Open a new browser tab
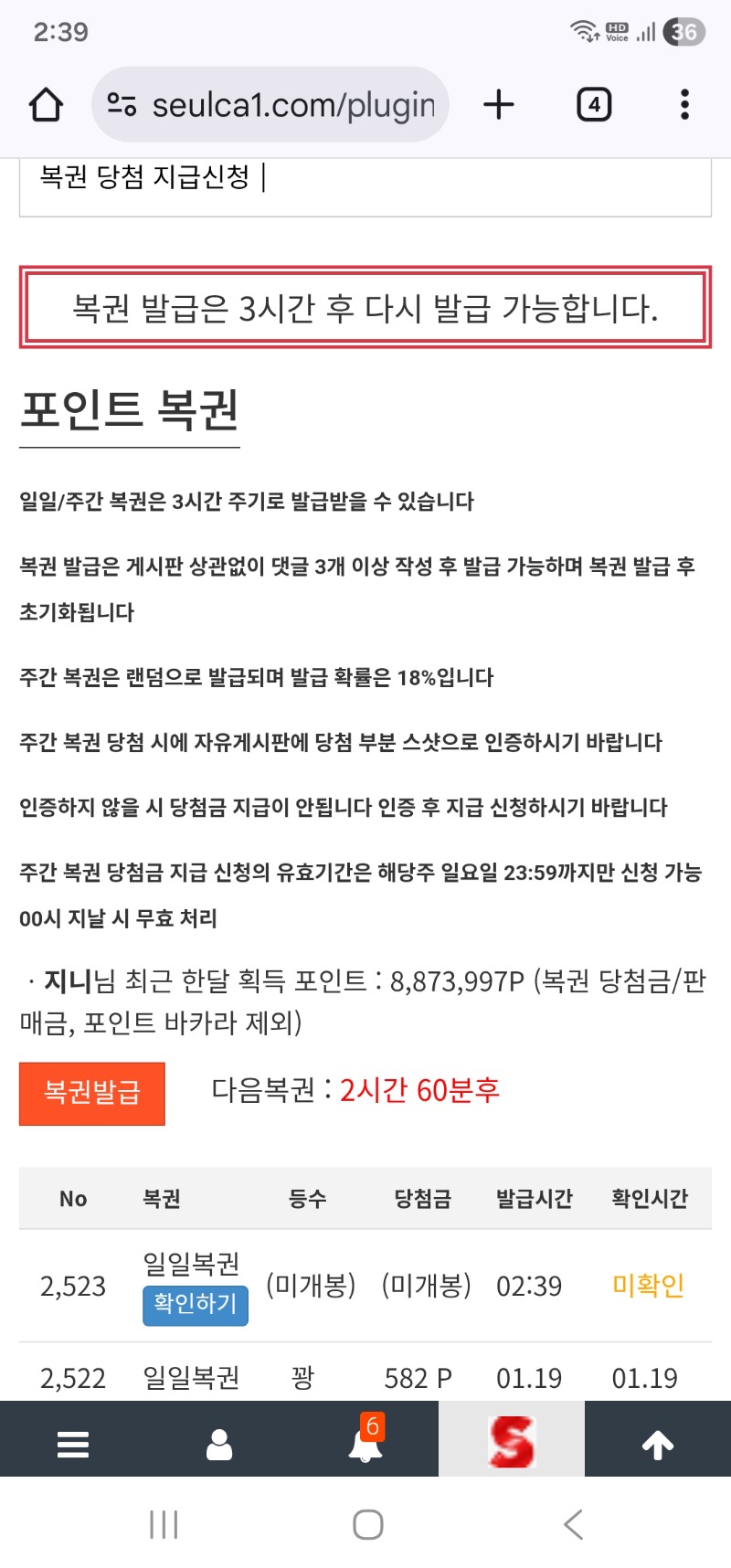731x1568 pixels. pyautogui.click(x=499, y=105)
